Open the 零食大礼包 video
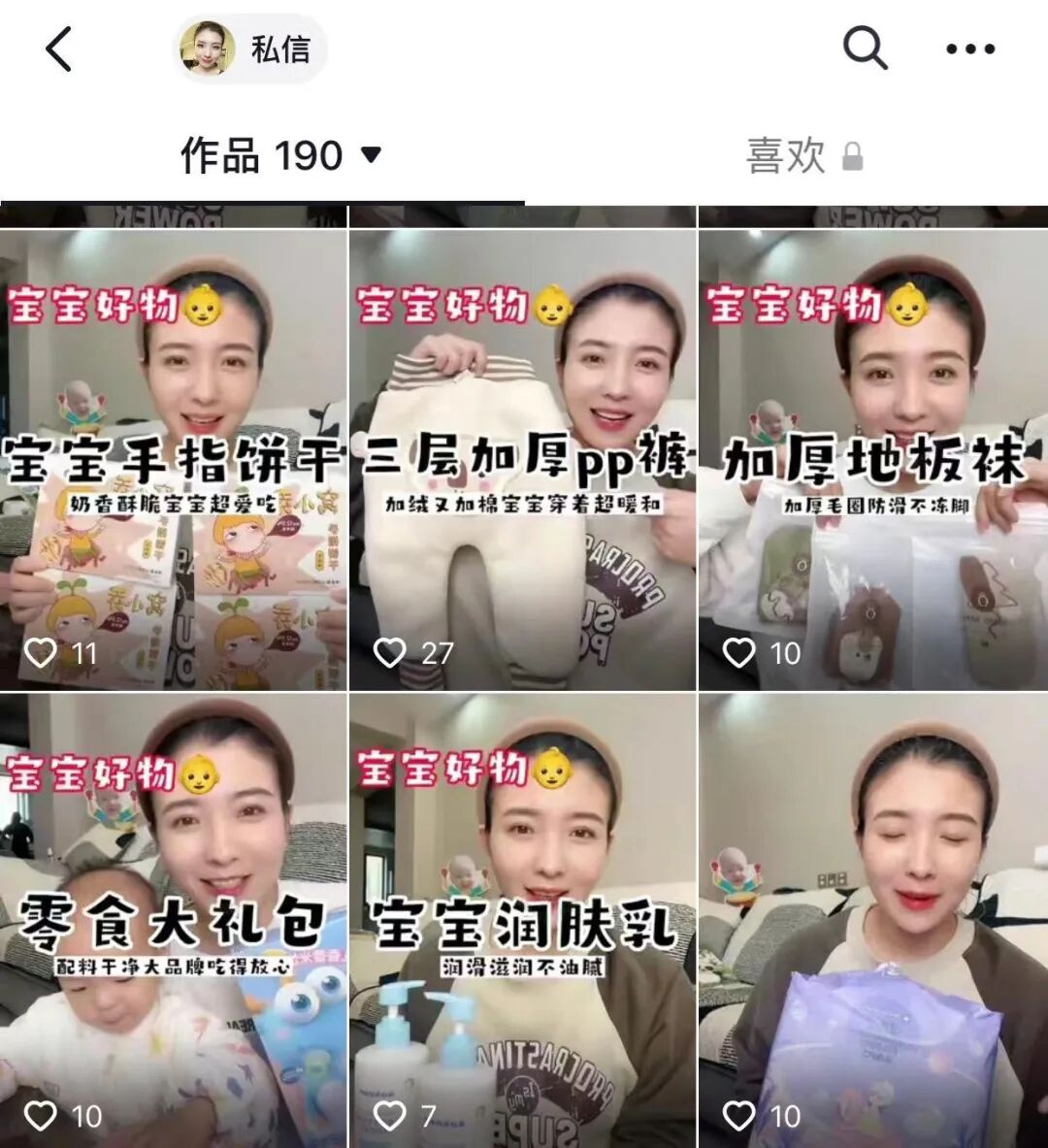The width and height of the screenshot is (1048, 1148). point(173,920)
